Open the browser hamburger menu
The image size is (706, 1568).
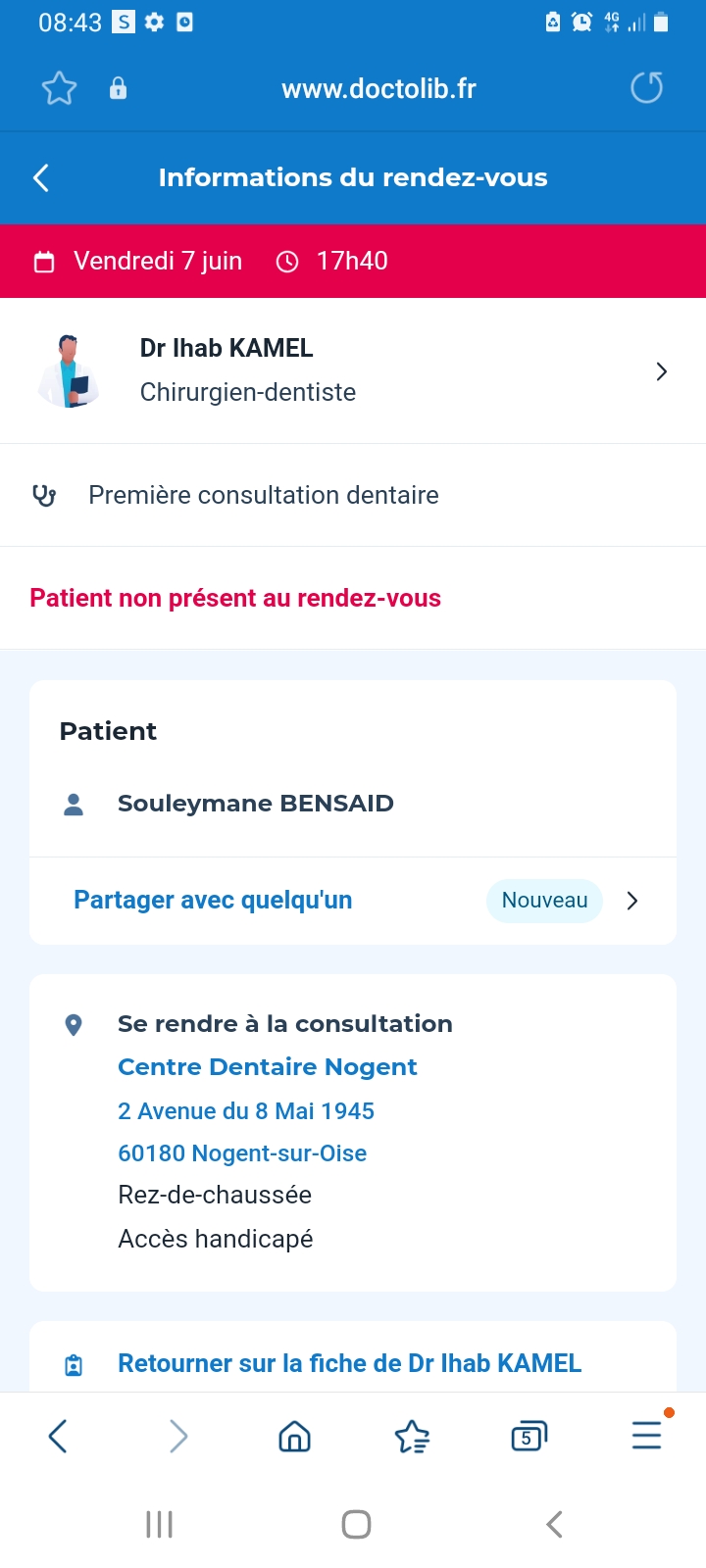(646, 1435)
